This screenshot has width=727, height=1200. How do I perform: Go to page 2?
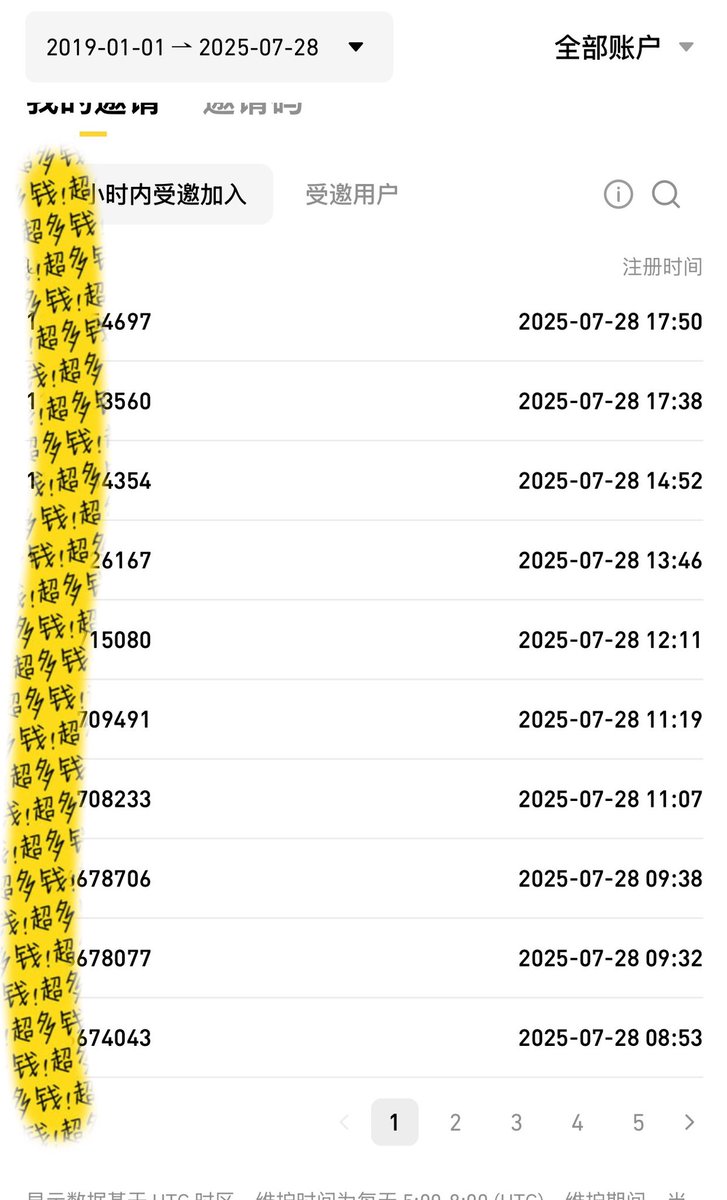455,1123
